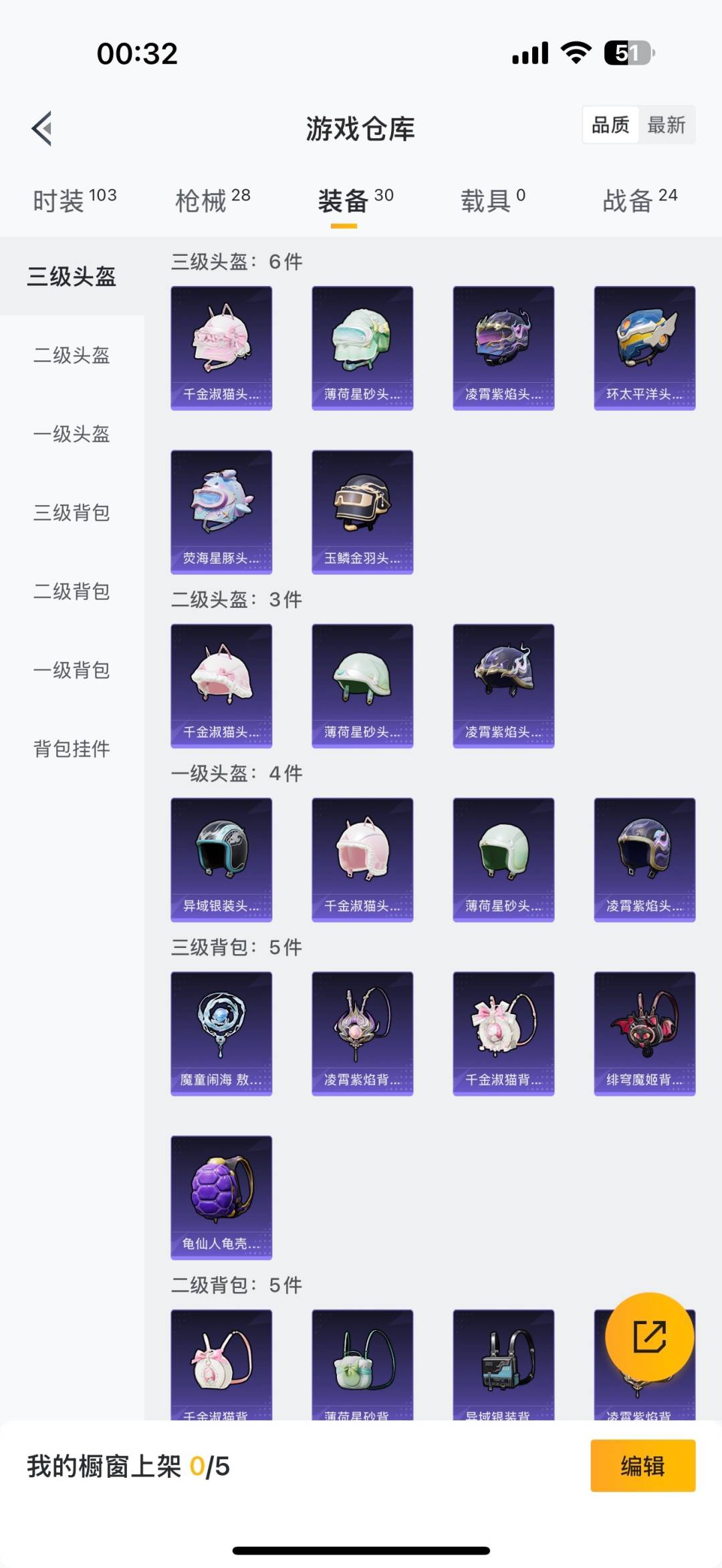Sort warehouse by 最新

(x=666, y=125)
